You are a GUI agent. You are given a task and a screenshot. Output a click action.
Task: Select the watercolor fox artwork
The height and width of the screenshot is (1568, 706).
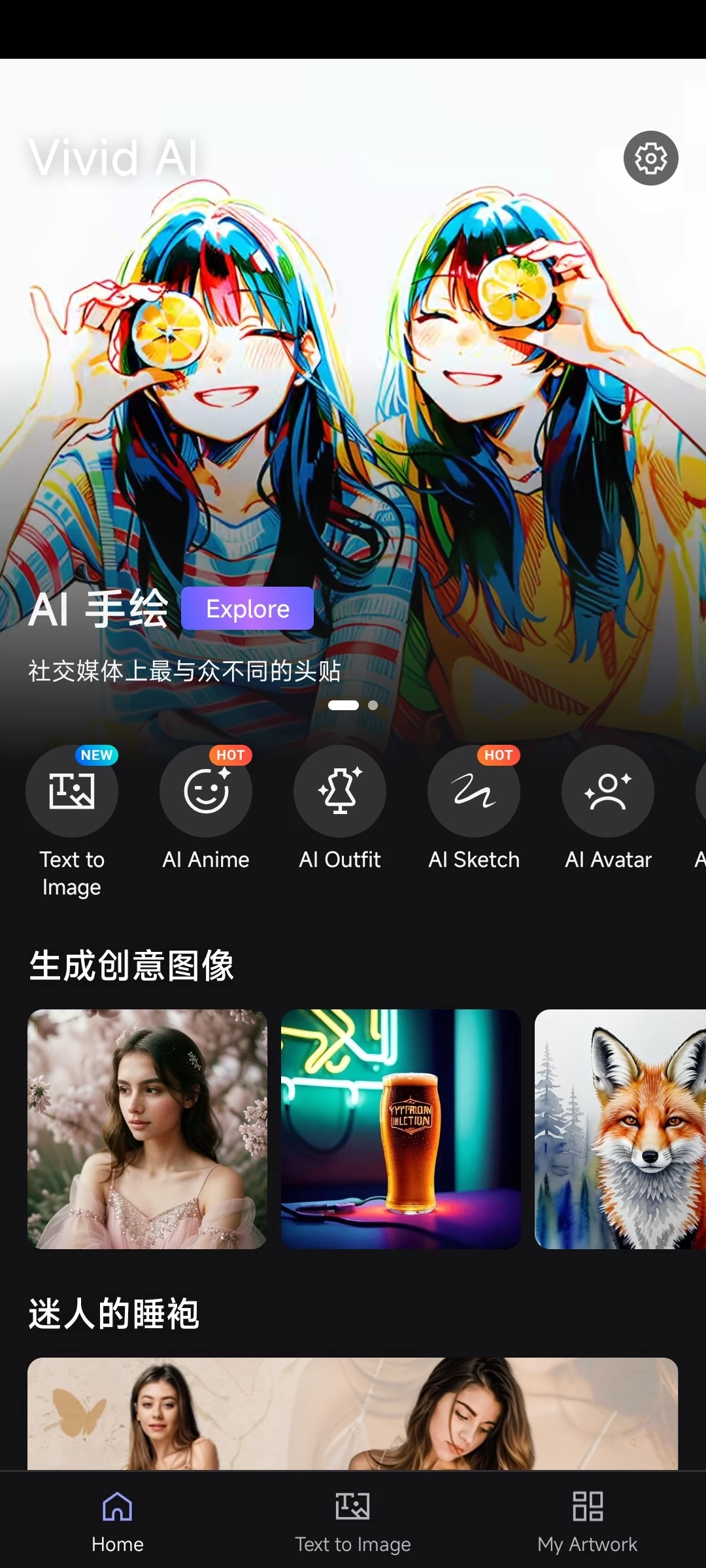pos(620,1129)
